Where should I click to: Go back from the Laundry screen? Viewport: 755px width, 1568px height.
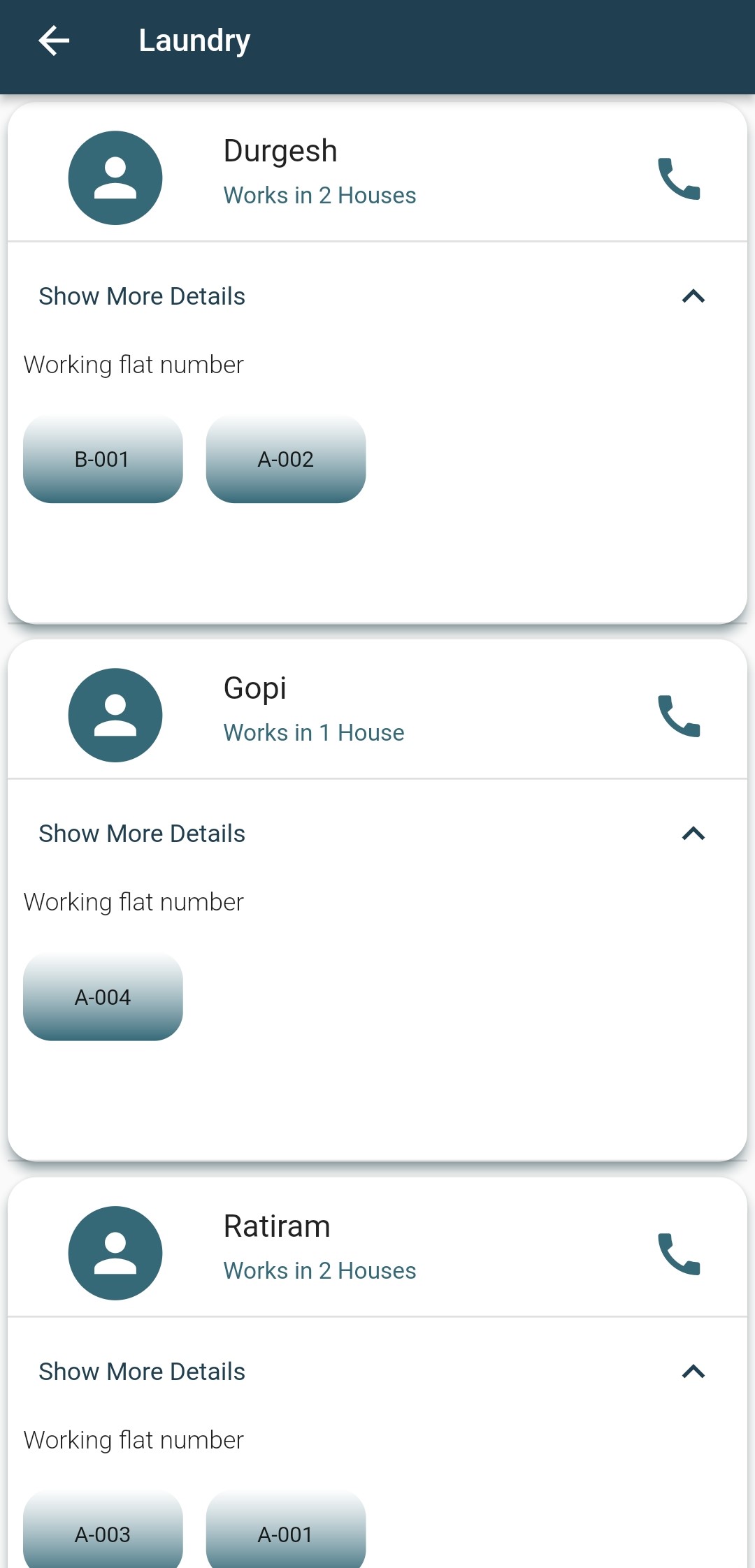(54, 41)
